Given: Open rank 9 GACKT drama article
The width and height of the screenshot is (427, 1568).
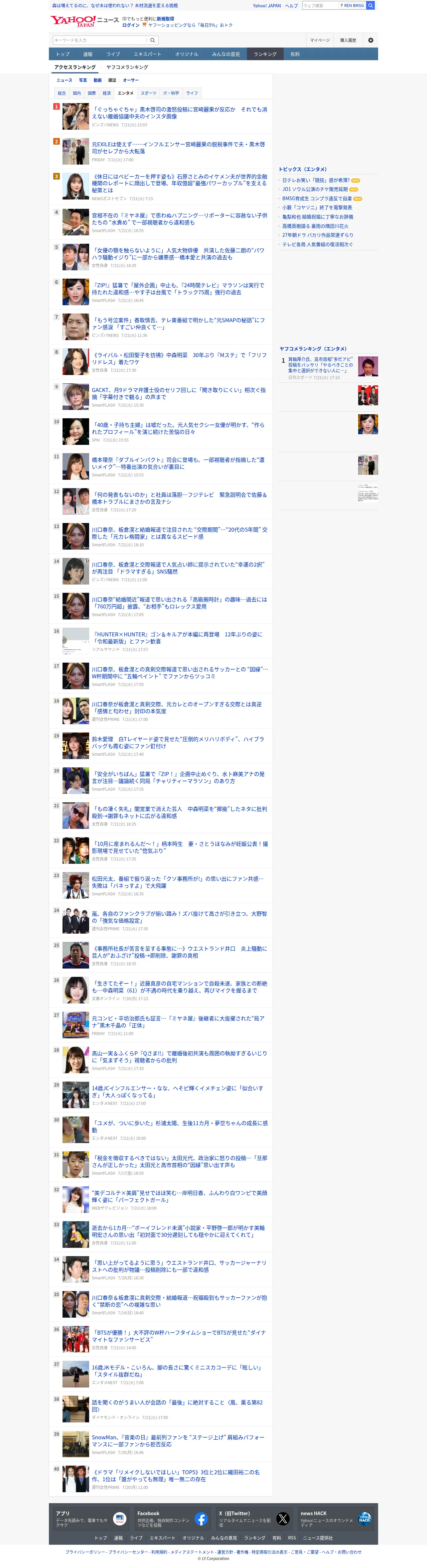Looking at the screenshot, I should (180, 393).
